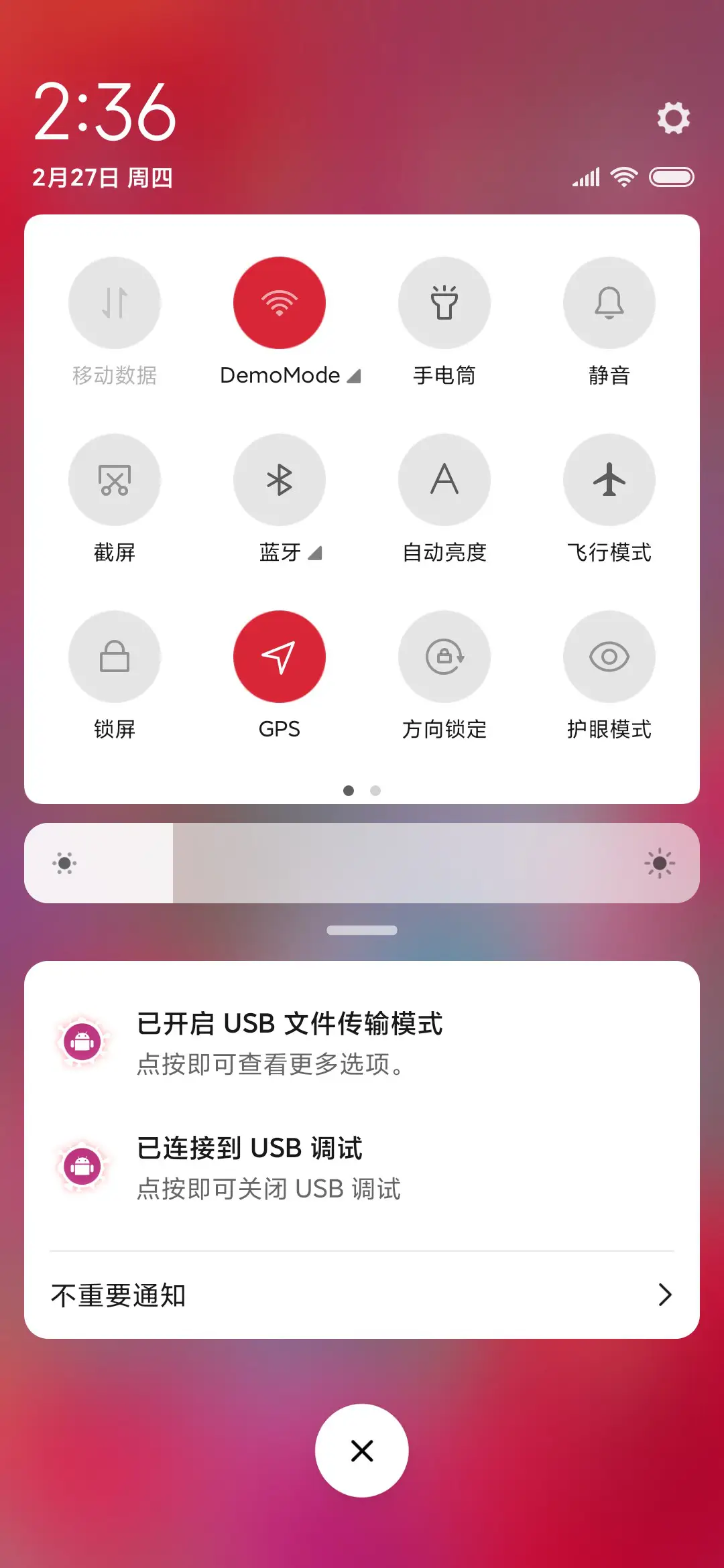The image size is (724, 1568).
Task: Lock the screen with the lock icon
Action: (x=115, y=657)
